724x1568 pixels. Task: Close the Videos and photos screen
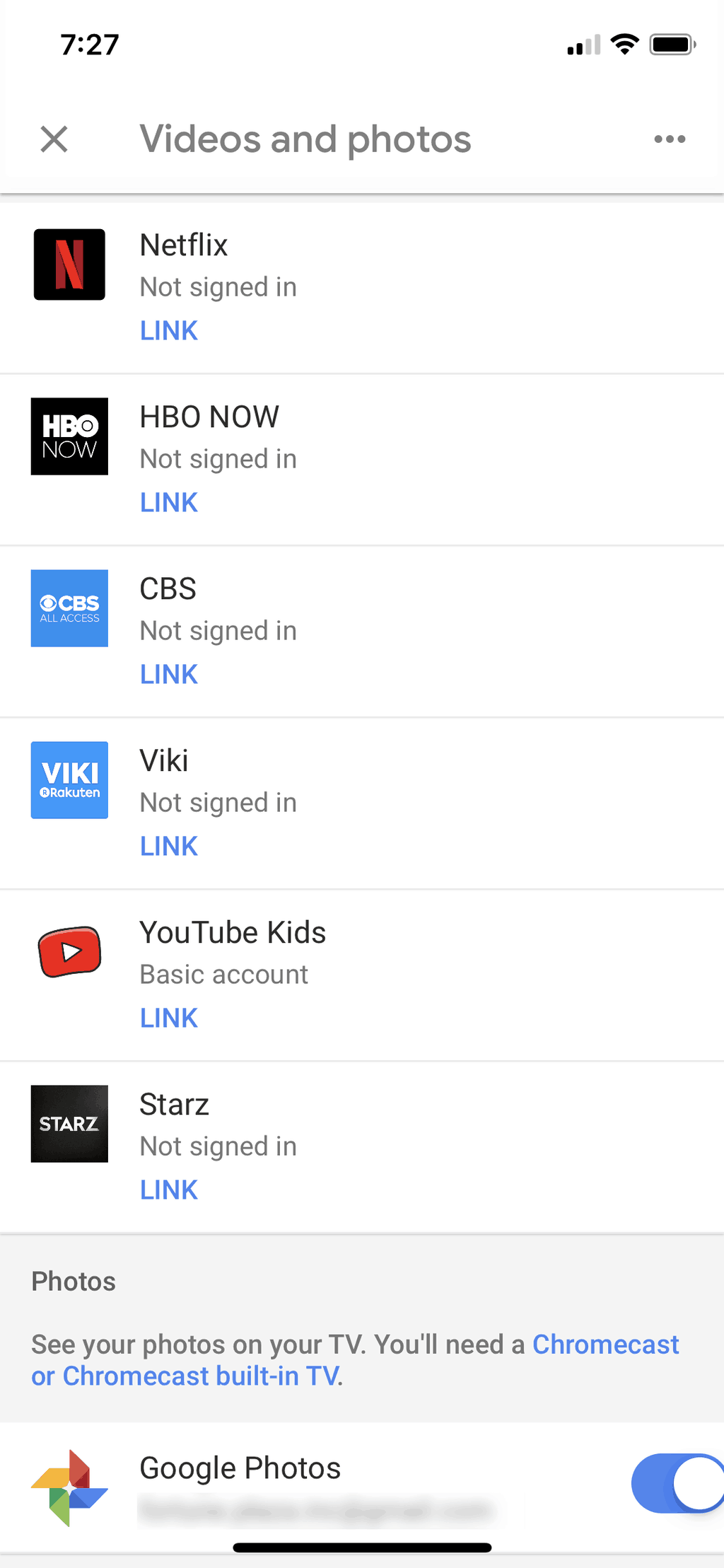pyautogui.click(x=54, y=139)
